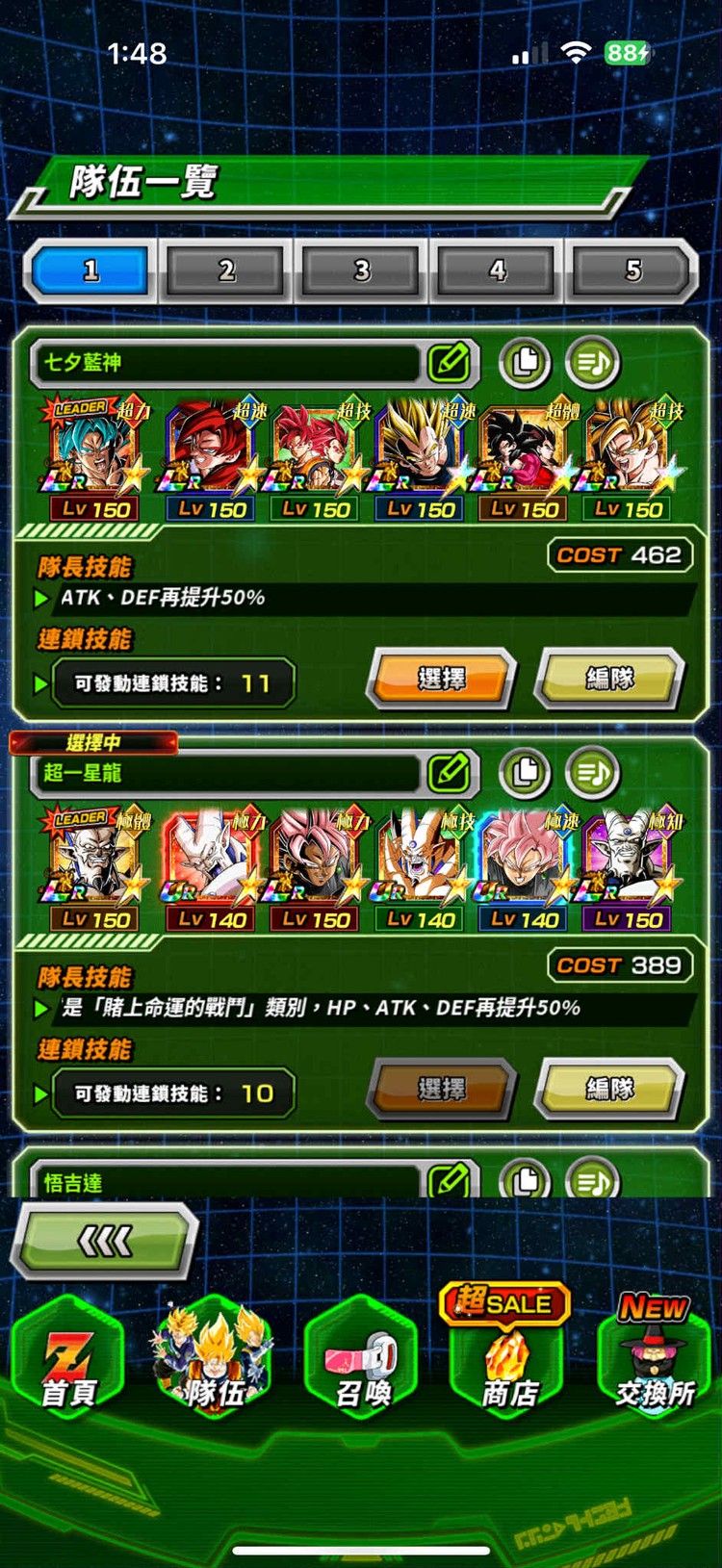Switch to team page tab 4
Viewport: 722px width, 1568px height.
coord(498,270)
